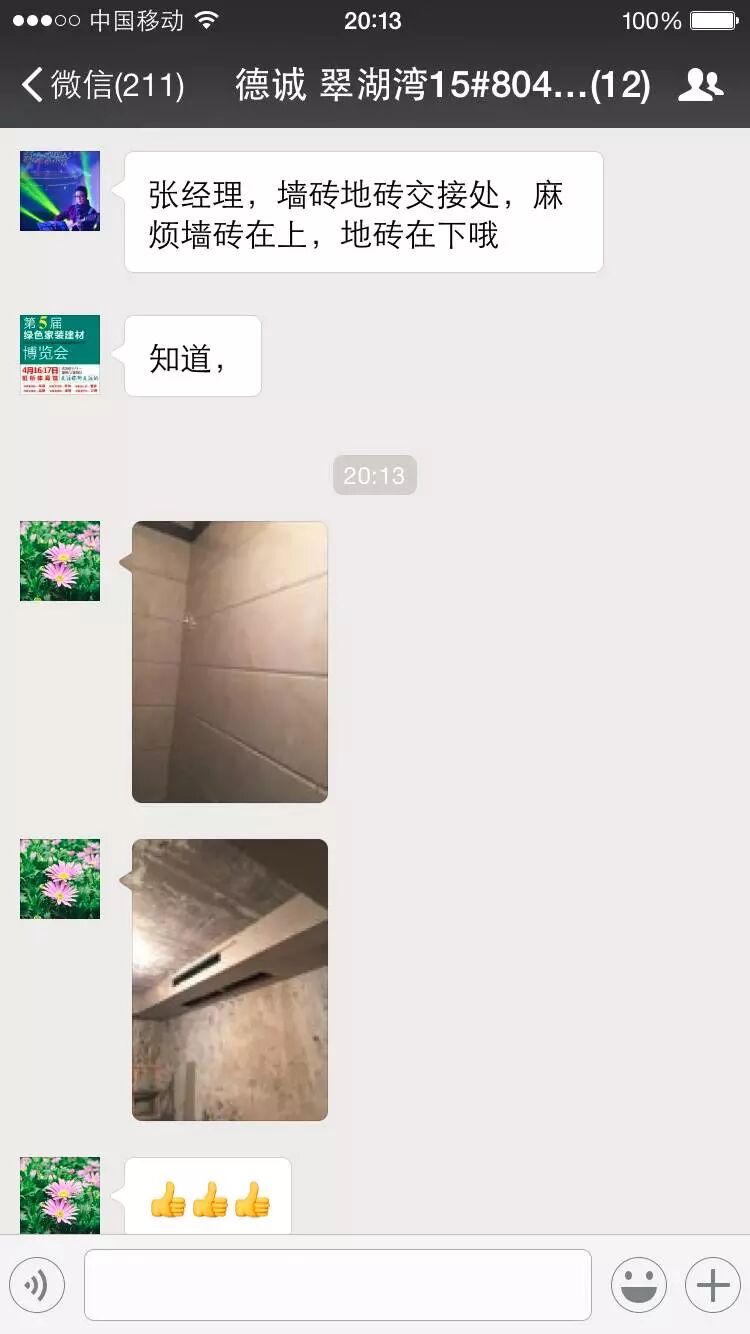Open the plus attachments menu
This screenshot has width=750, height=1334.
coord(712,1285)
